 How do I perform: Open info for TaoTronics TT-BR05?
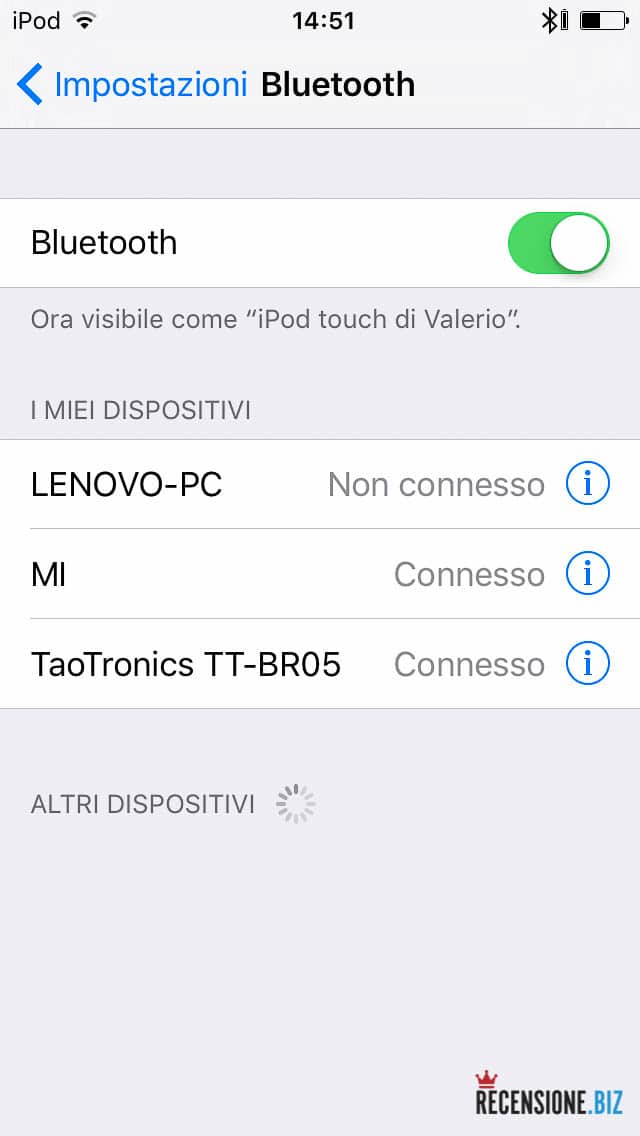coord(587,664)
